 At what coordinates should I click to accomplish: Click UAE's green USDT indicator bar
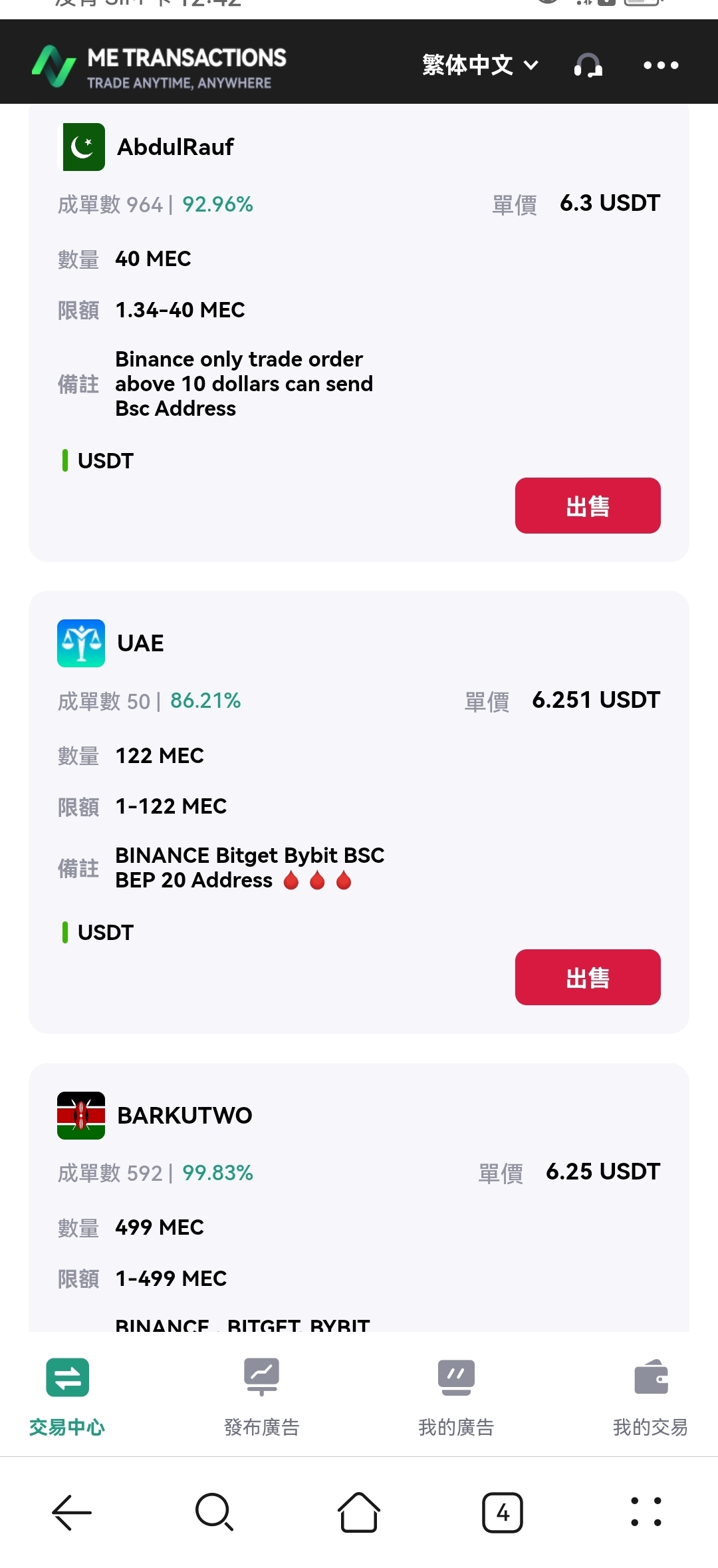click(64, 932)
